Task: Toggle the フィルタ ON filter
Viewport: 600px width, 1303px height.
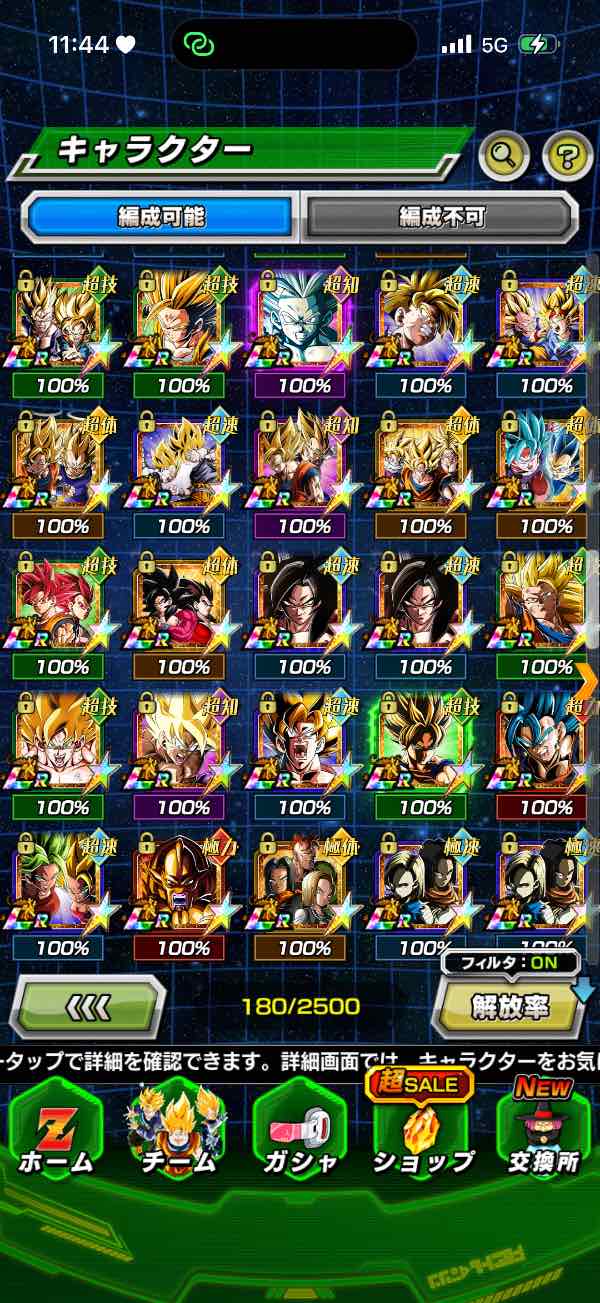Action: [x=511, y=964]
